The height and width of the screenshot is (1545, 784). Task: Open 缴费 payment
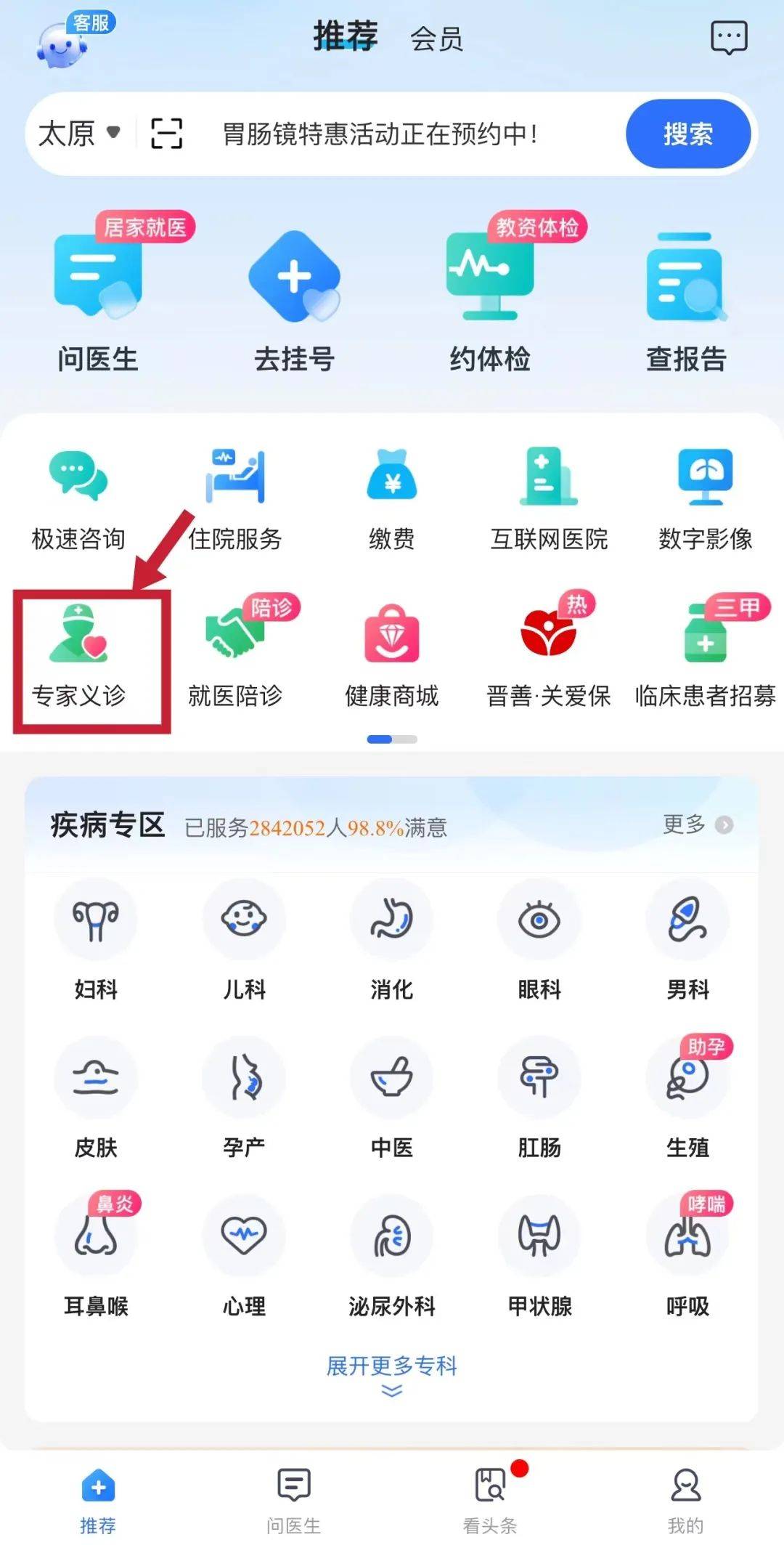392,499
